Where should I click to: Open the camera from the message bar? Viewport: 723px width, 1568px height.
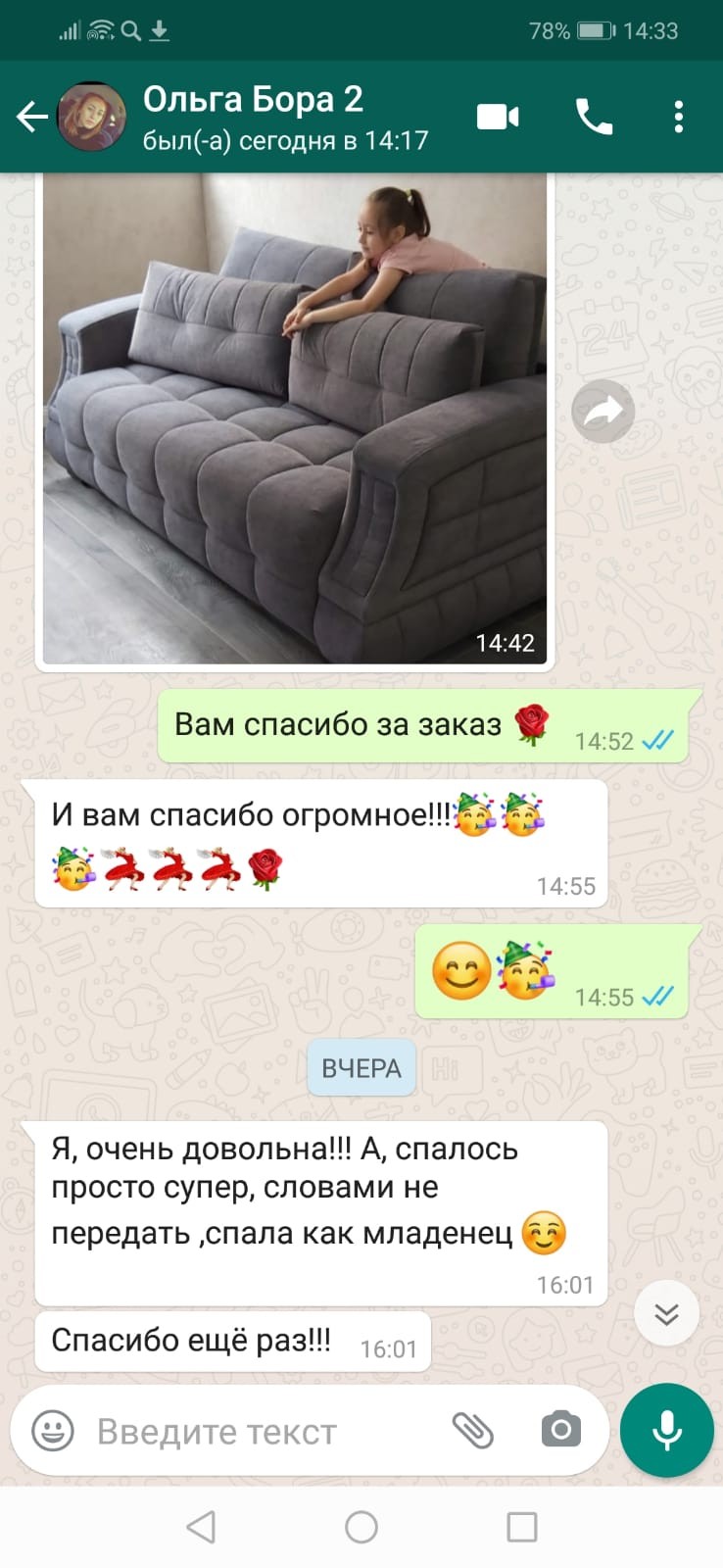coord(561,1430)
